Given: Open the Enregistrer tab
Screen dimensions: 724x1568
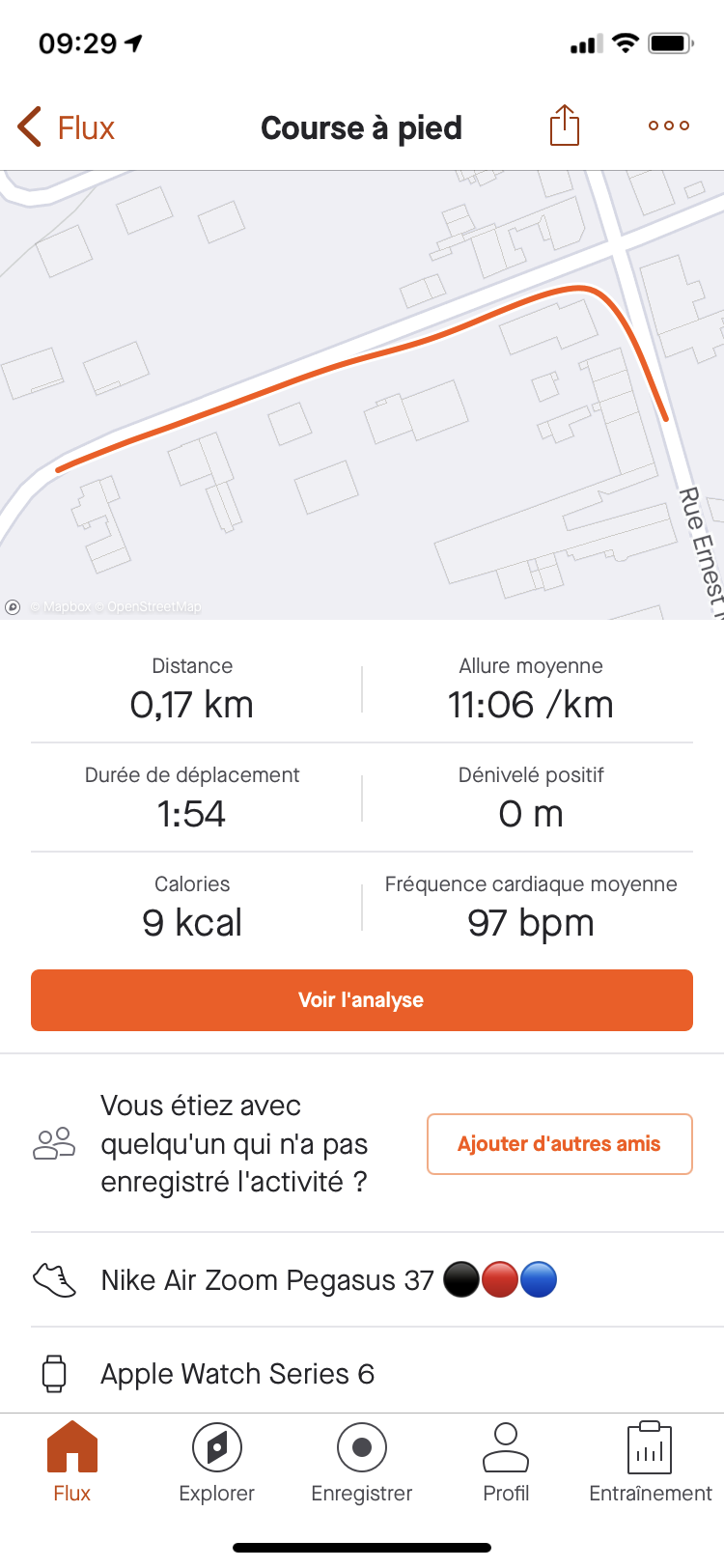Looking at the screenshot, I should click(x=362, y=1462).
